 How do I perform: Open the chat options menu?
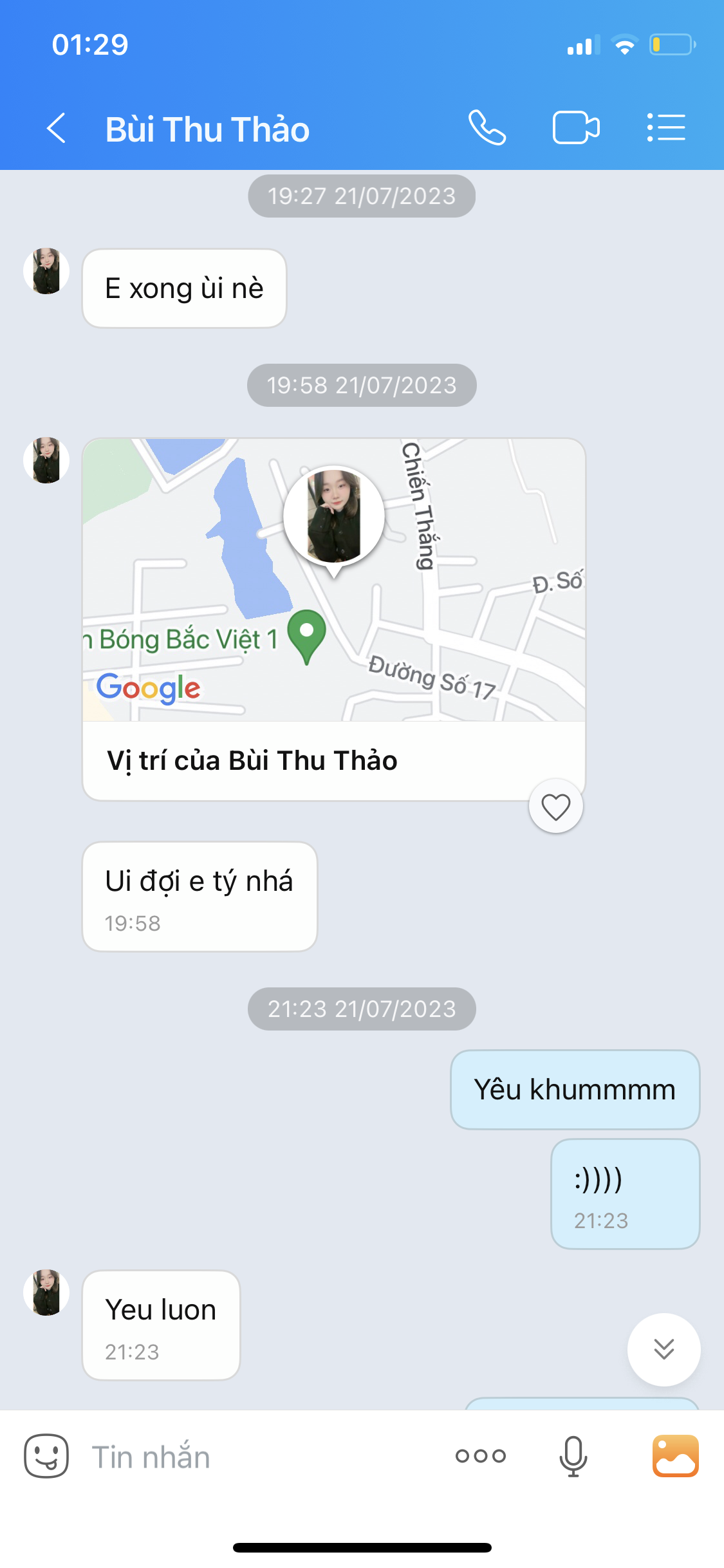(666, 128)
